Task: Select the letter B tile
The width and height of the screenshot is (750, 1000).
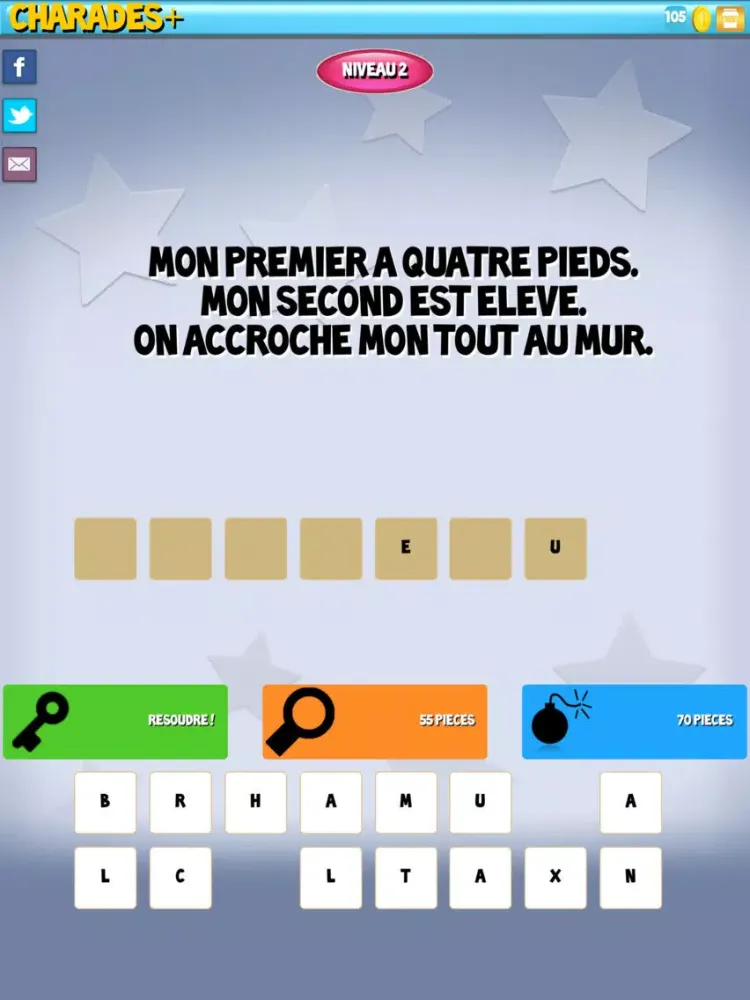Action: [x=105, y=802]
